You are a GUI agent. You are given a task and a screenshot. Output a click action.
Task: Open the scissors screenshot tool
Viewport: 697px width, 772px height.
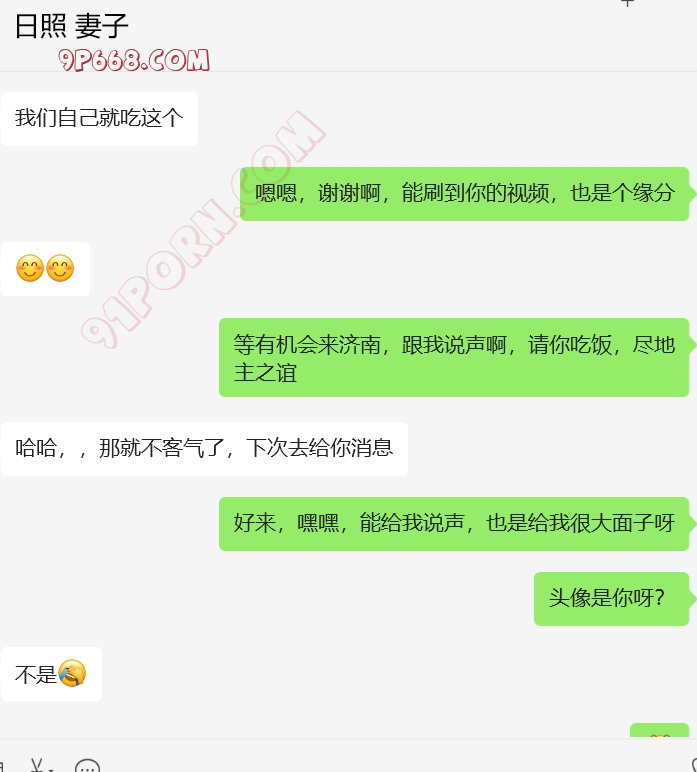[x=37, y=766]
